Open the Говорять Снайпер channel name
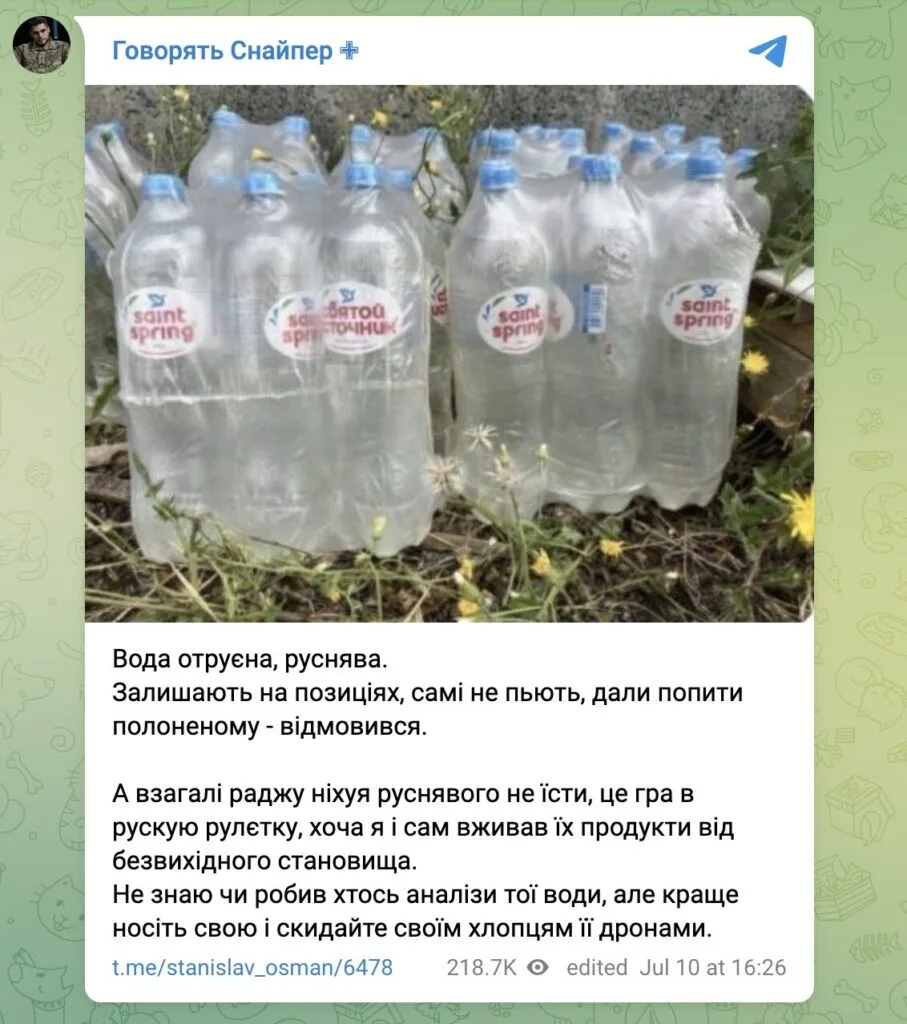907x1024 pixels. [235, 51]
